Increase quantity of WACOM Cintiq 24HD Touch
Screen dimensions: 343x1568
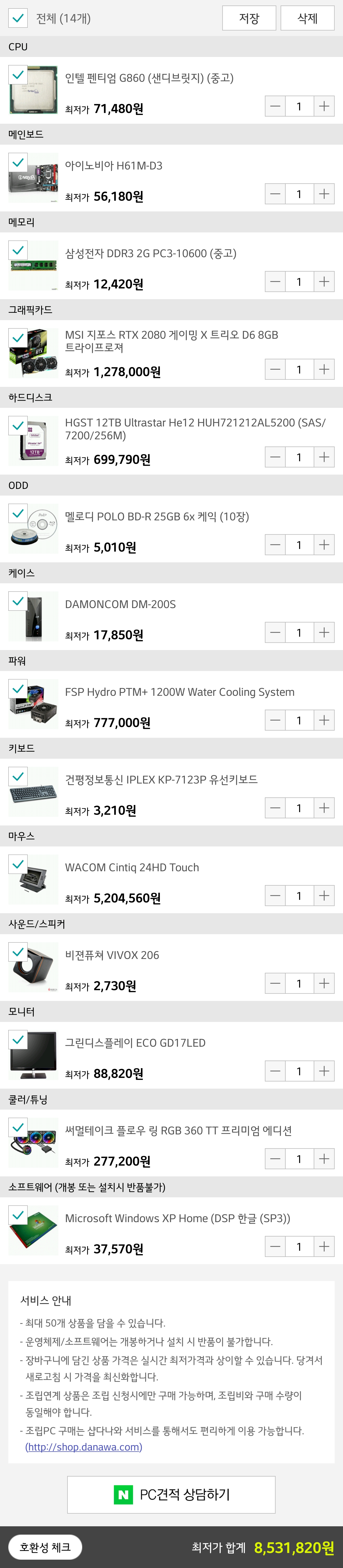click(x=324, y=895)
